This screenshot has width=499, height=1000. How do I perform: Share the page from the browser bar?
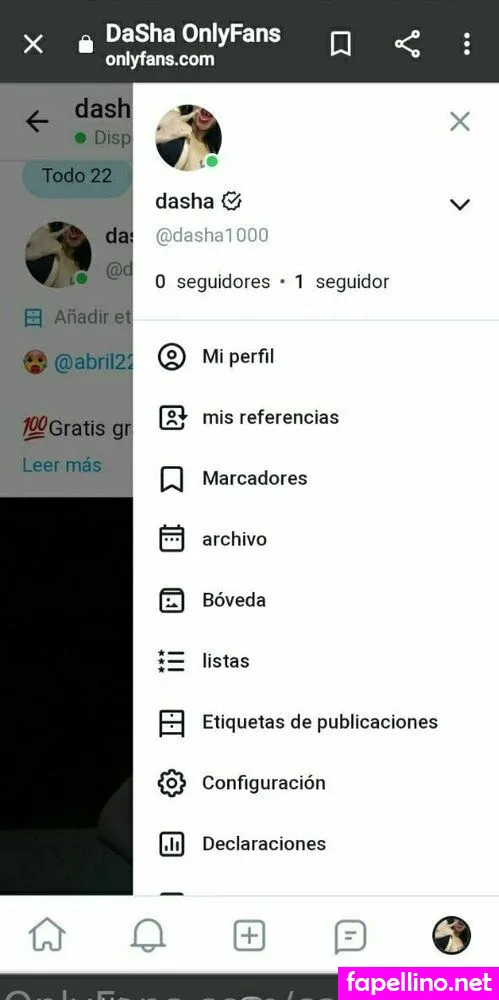click(407, 44)
